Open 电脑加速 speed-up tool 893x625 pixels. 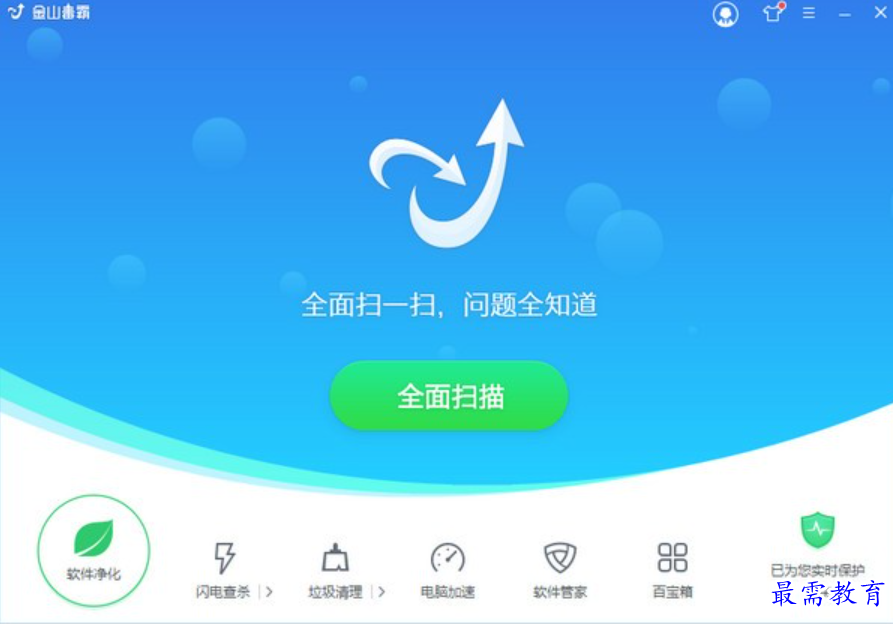coord(448,566)
